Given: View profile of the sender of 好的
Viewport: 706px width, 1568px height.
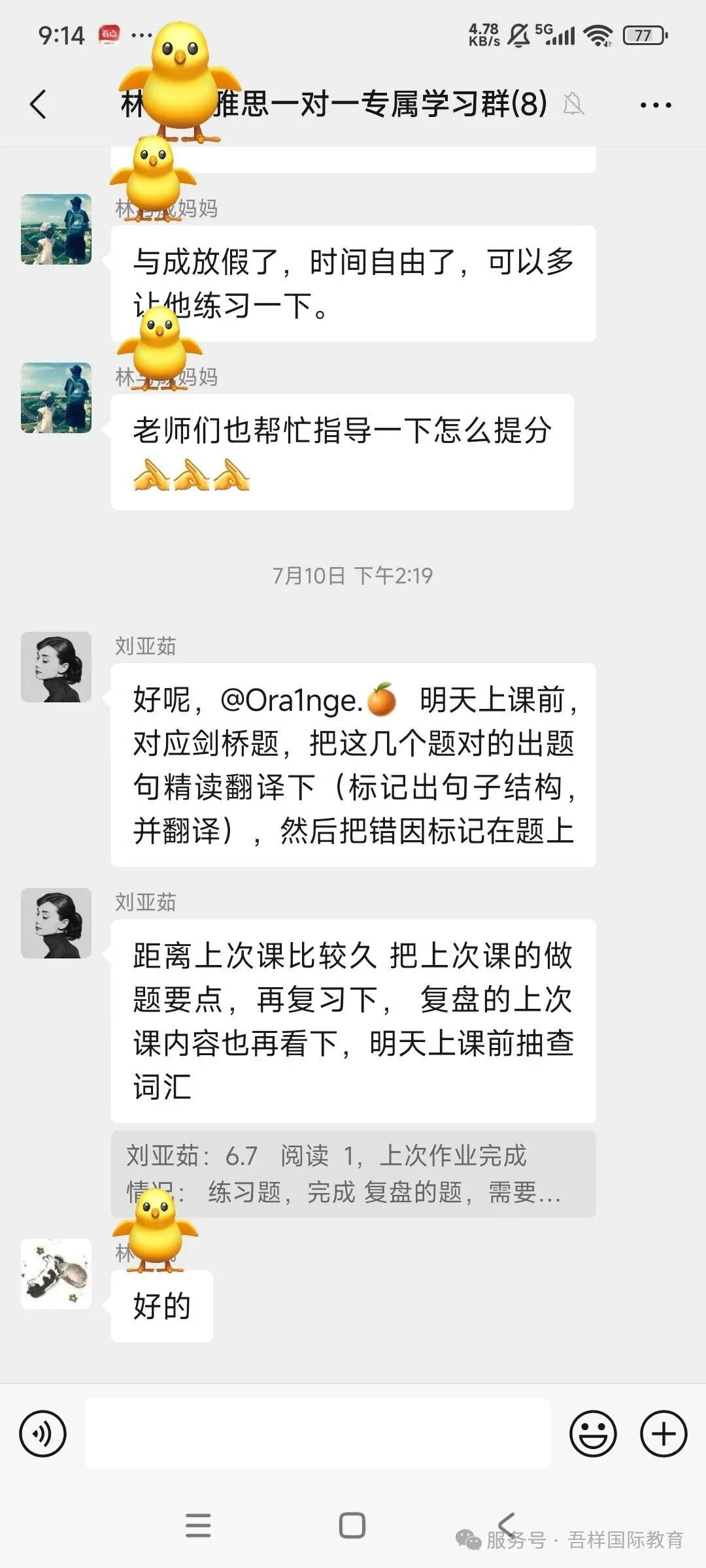Looking at the screenshot, I should [x=56, y=1273].
